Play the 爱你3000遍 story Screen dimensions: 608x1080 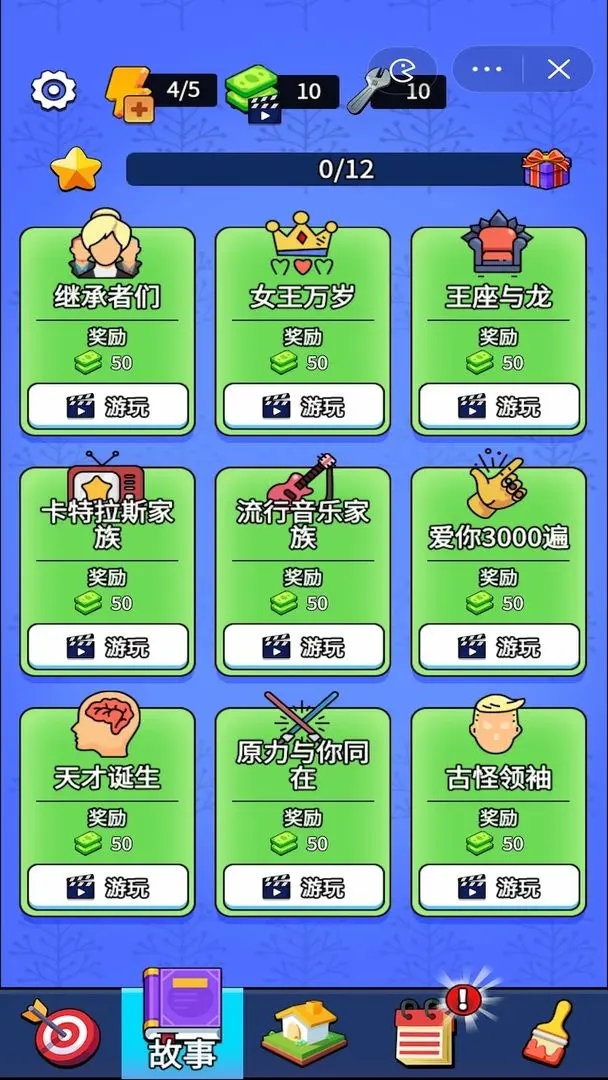[x=499, y=647]
